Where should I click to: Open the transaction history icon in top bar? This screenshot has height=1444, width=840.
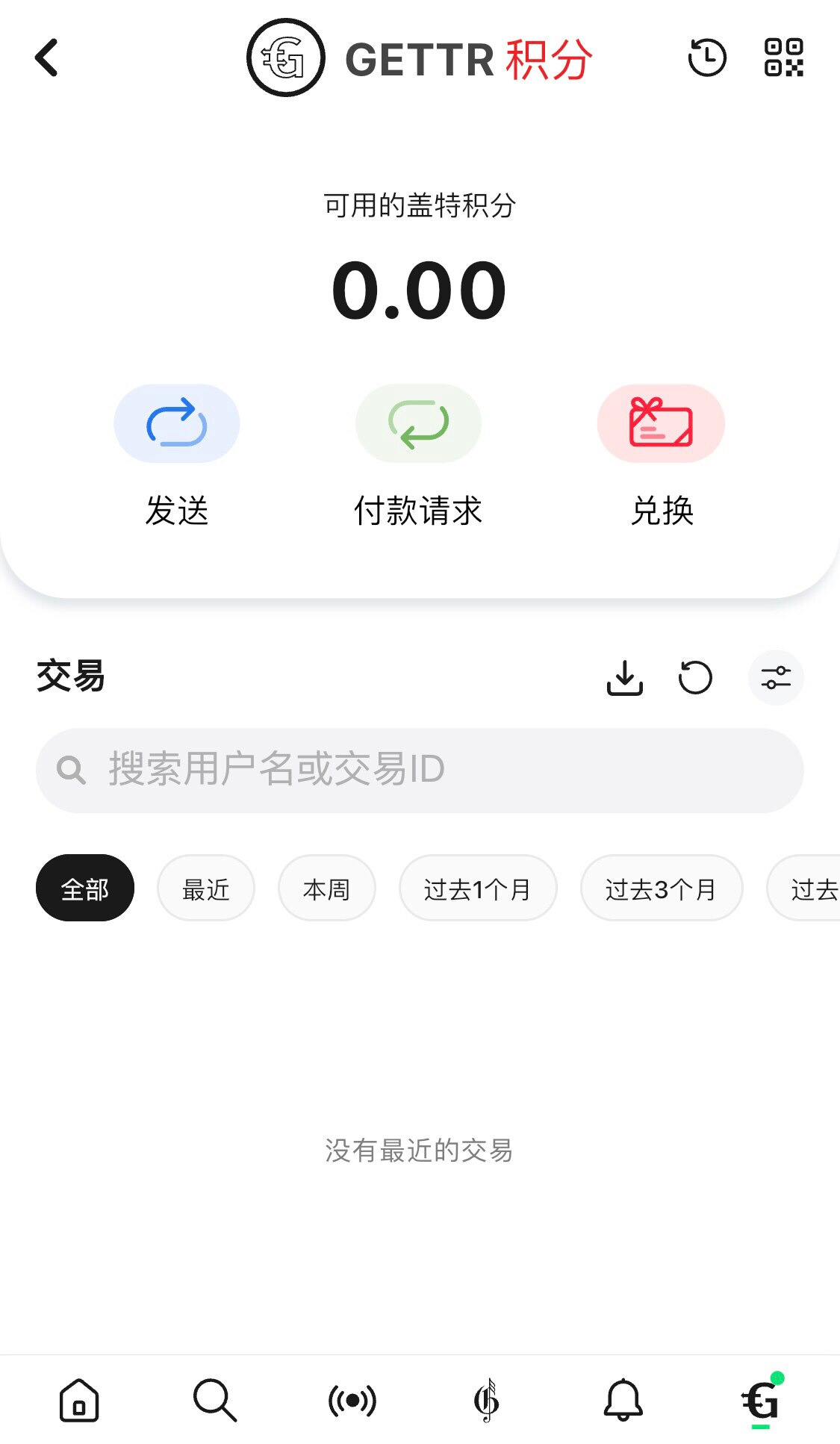(707, 58)
